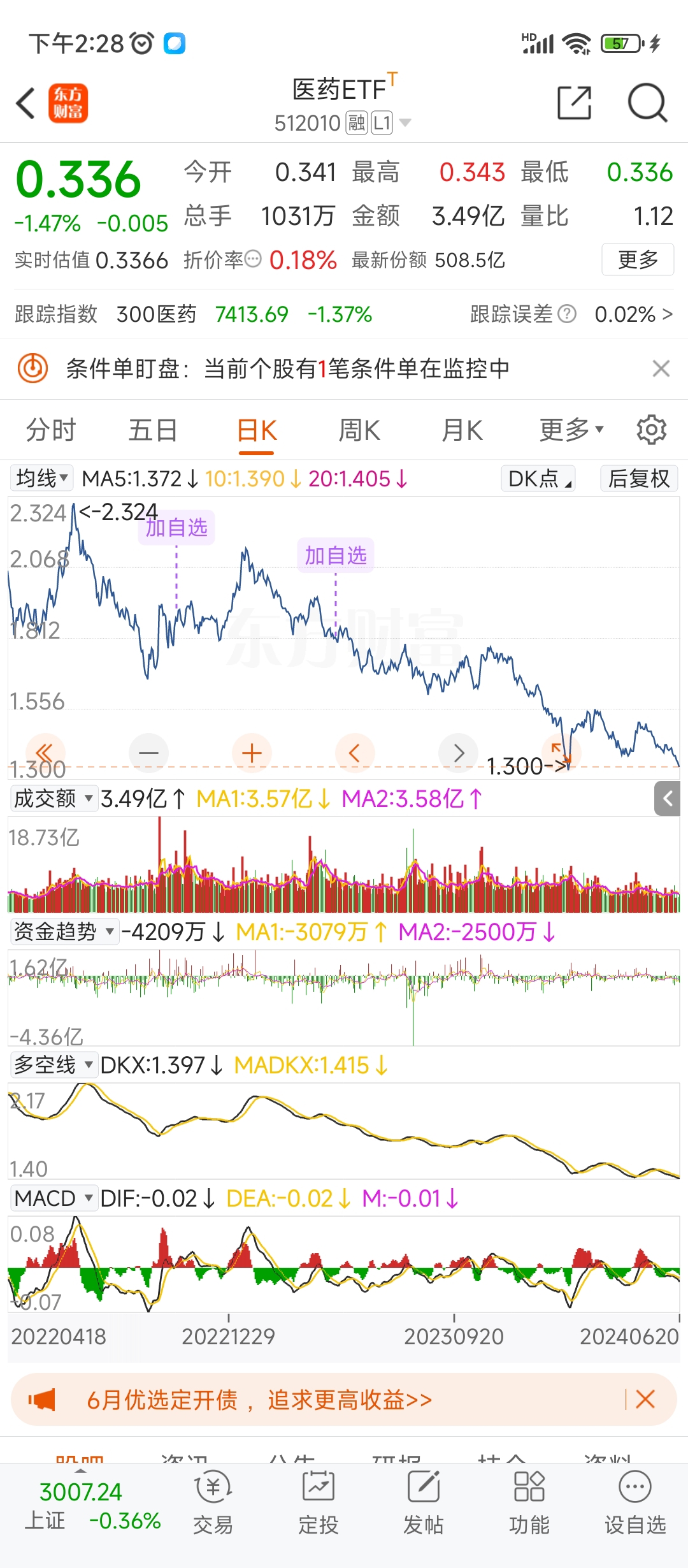
Task: Open the chart settings gear icon
Action: [x=651, y=429]
